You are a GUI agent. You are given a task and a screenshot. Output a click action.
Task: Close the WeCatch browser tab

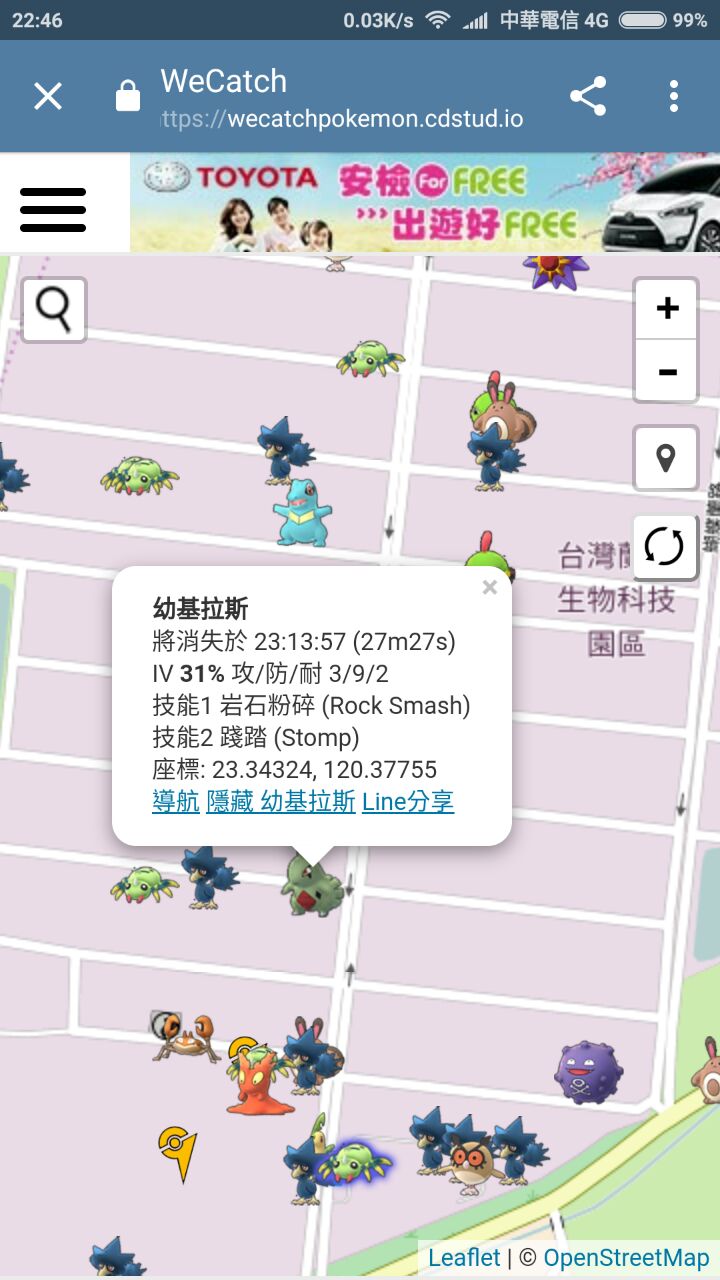click(x=48, y=96)
